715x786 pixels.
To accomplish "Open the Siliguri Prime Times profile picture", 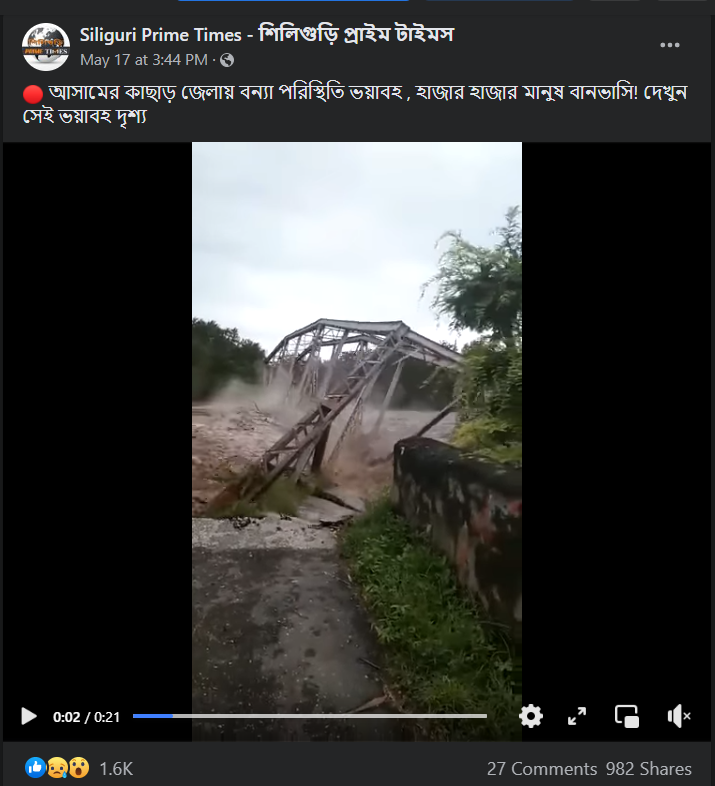I will 46,46.
